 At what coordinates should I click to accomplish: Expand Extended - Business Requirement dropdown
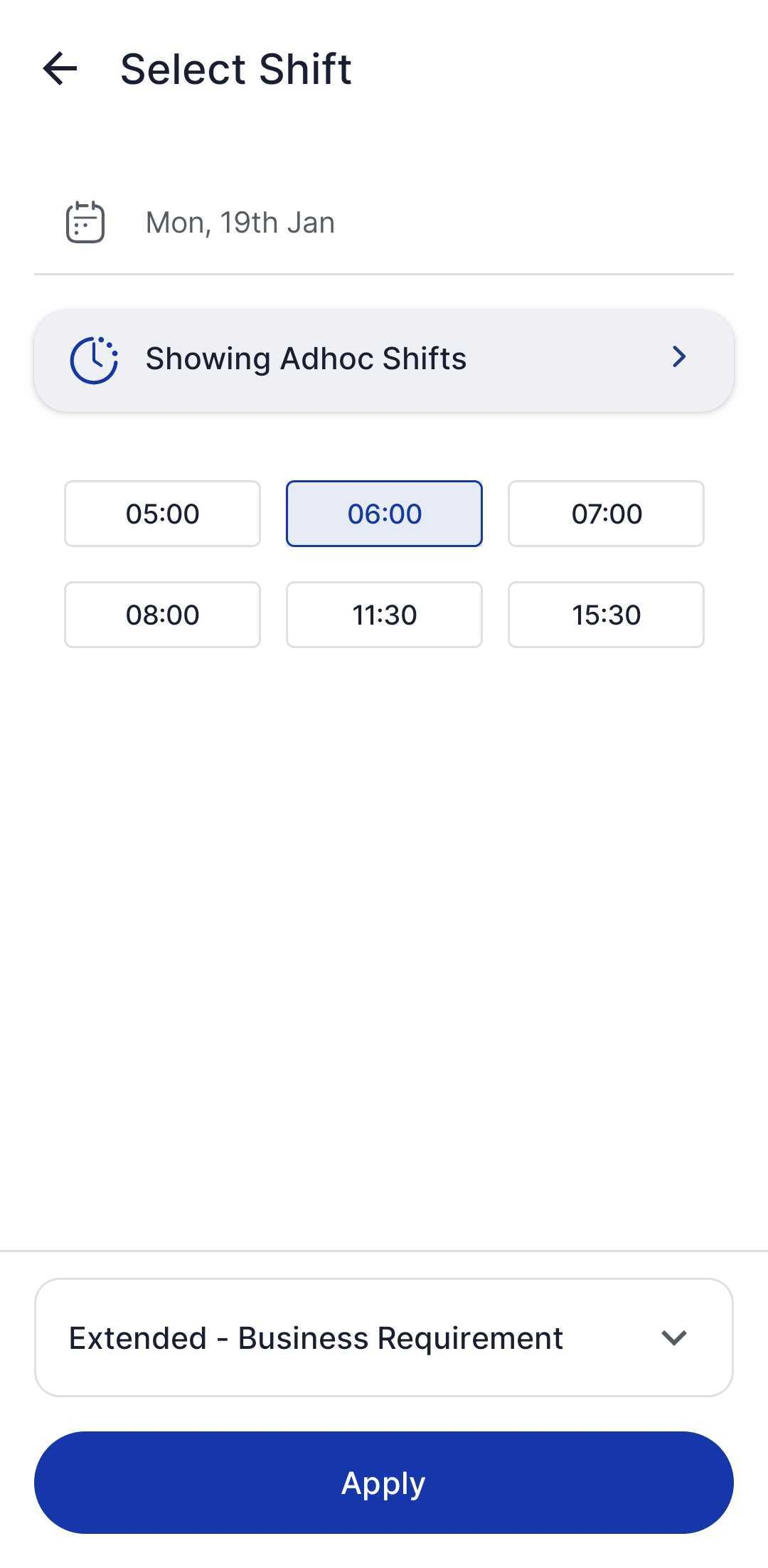(384, 1337)
